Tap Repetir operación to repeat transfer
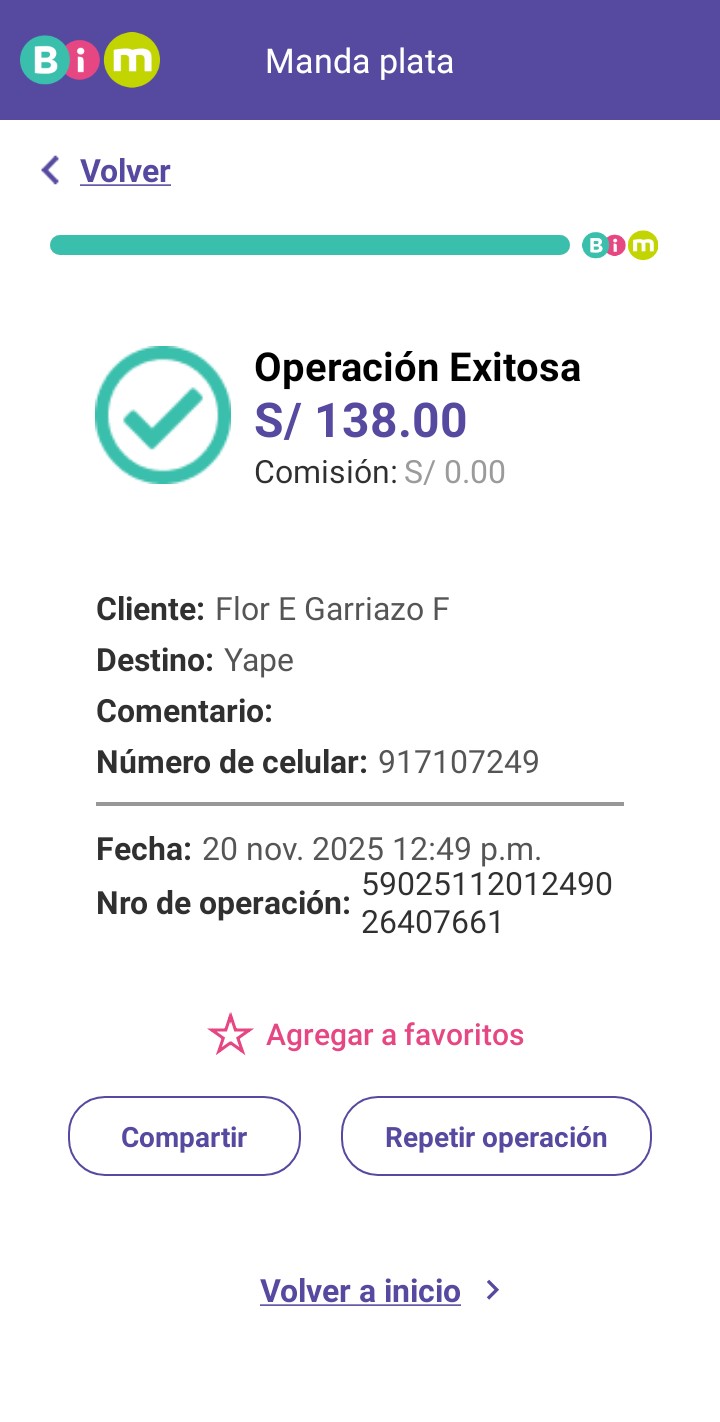 pos(496,1137)
